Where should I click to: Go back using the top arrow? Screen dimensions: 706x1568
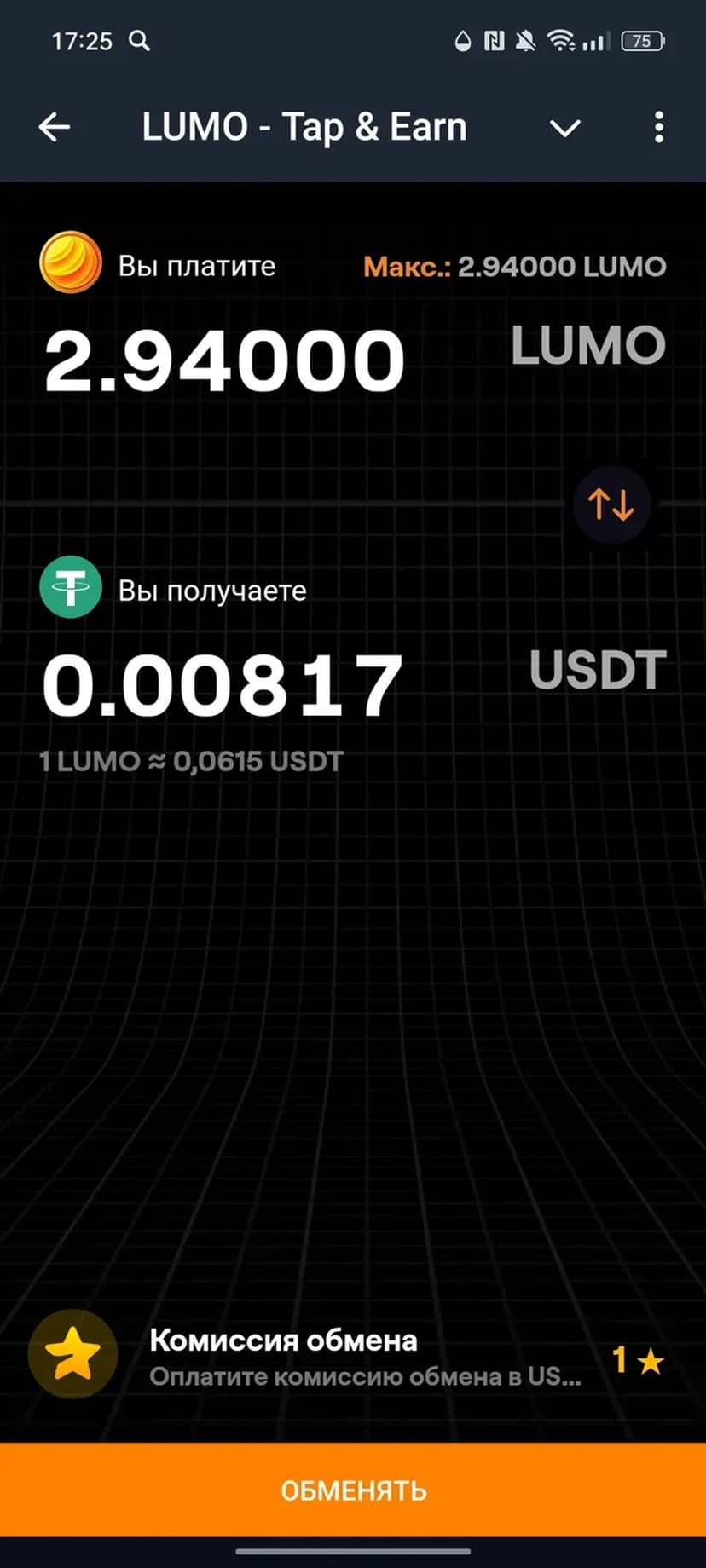(x=55, y=128)
